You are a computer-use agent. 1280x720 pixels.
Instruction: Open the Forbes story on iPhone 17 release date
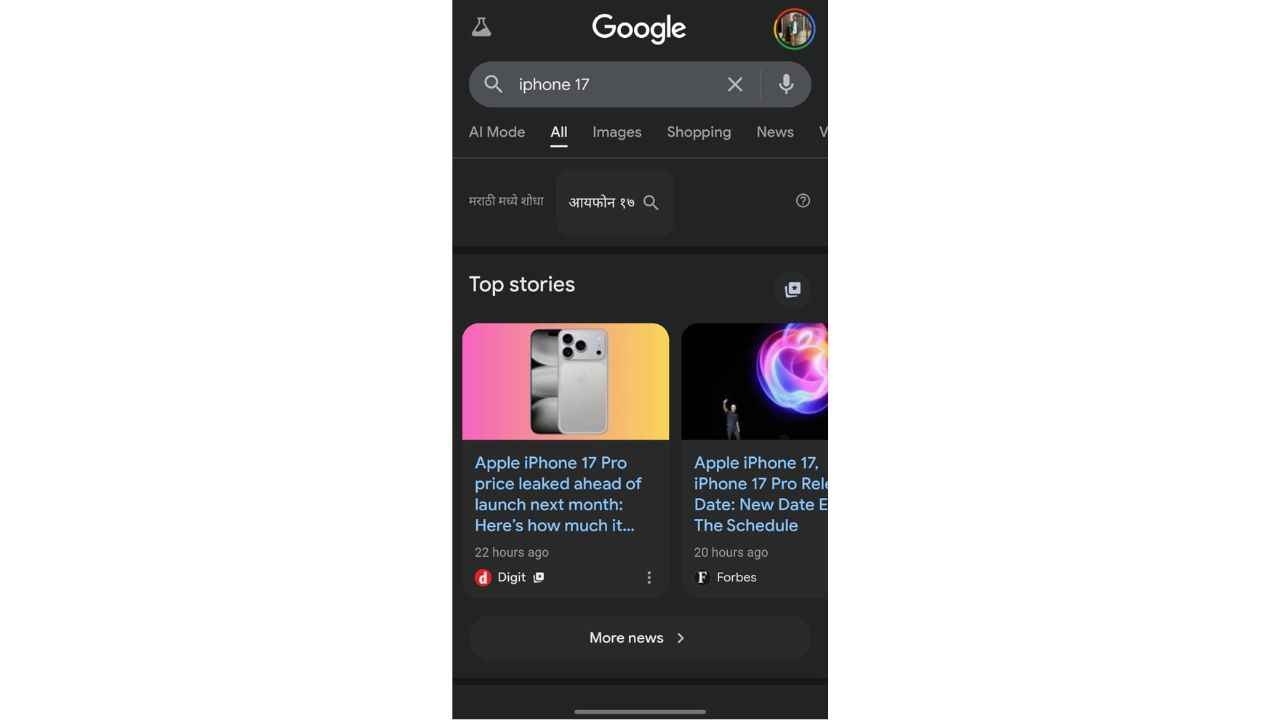[758, 494]
